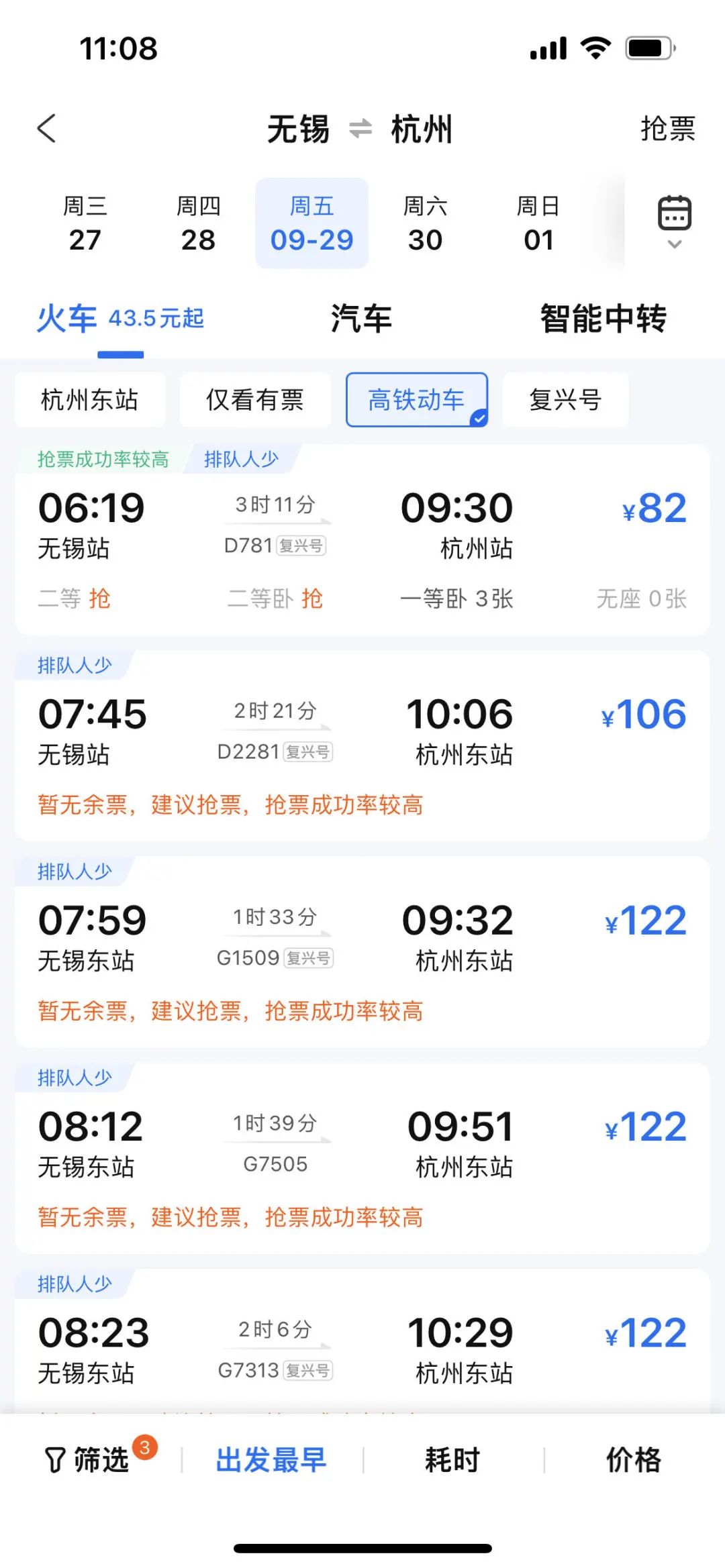Screen dimensions: 725x1568
Task: Tap the battery icon in the status bar
Action: pos(646,47)
